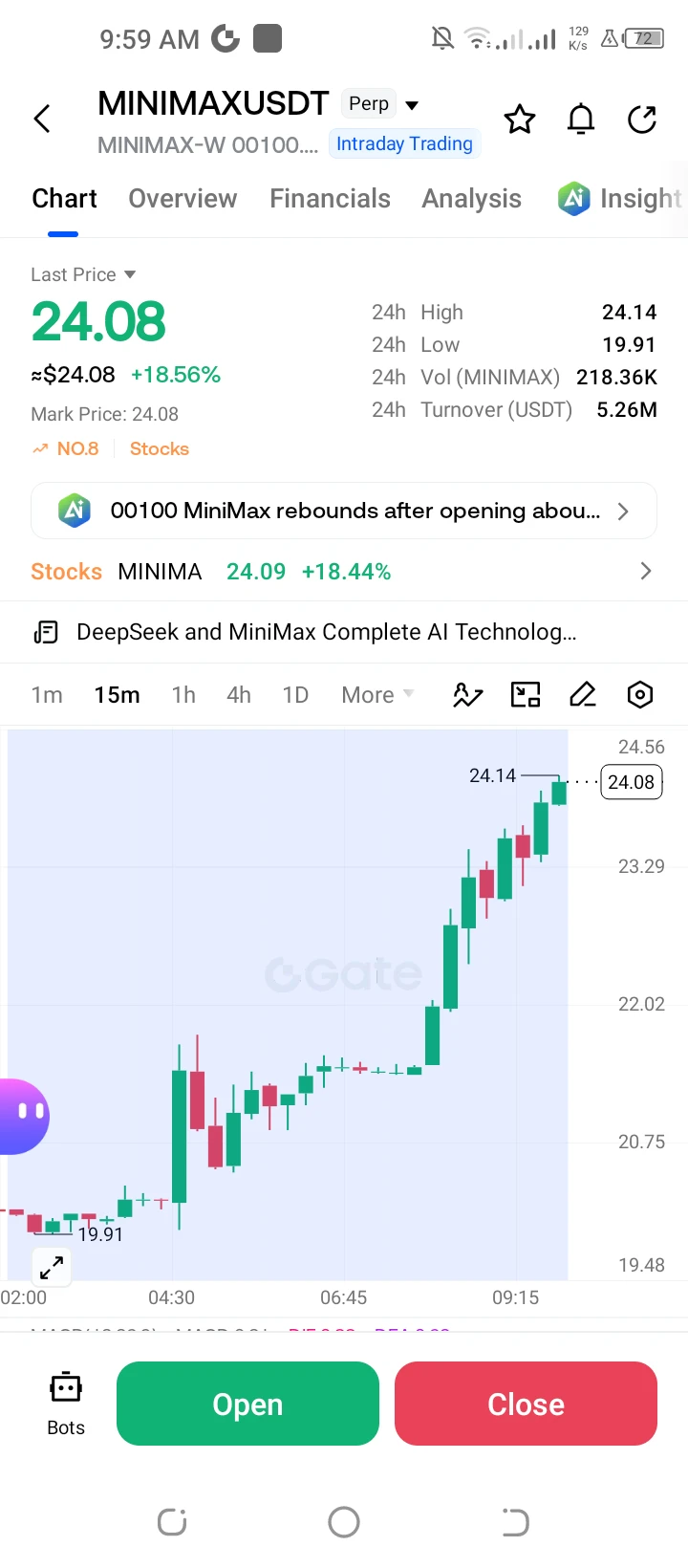Switch to the Financials tab
The image size is (688, 1568).
tap(330, 199)
